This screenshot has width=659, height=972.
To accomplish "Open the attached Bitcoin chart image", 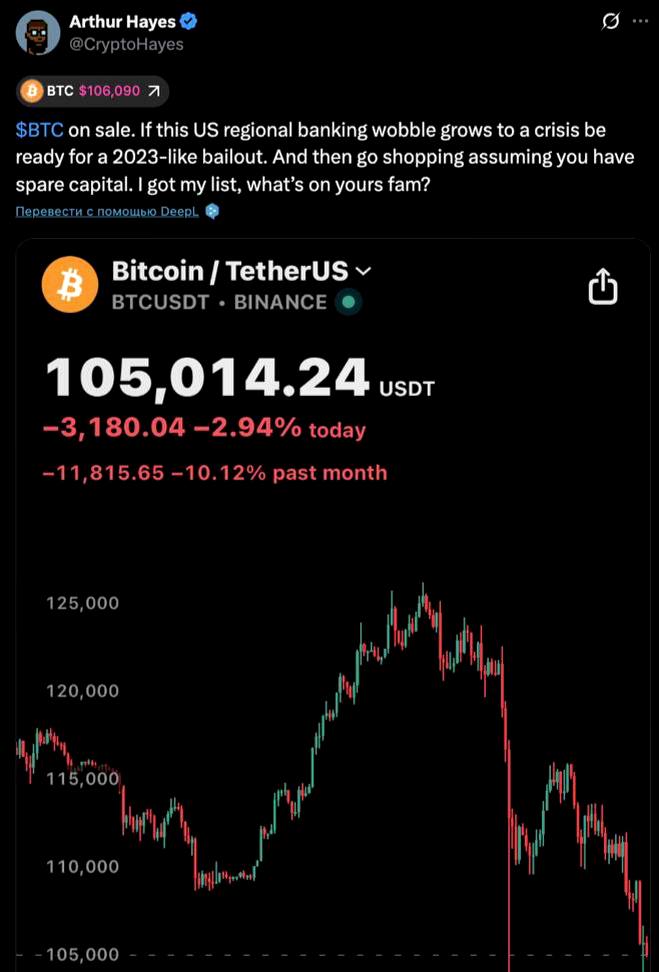I will coord(330,620).
